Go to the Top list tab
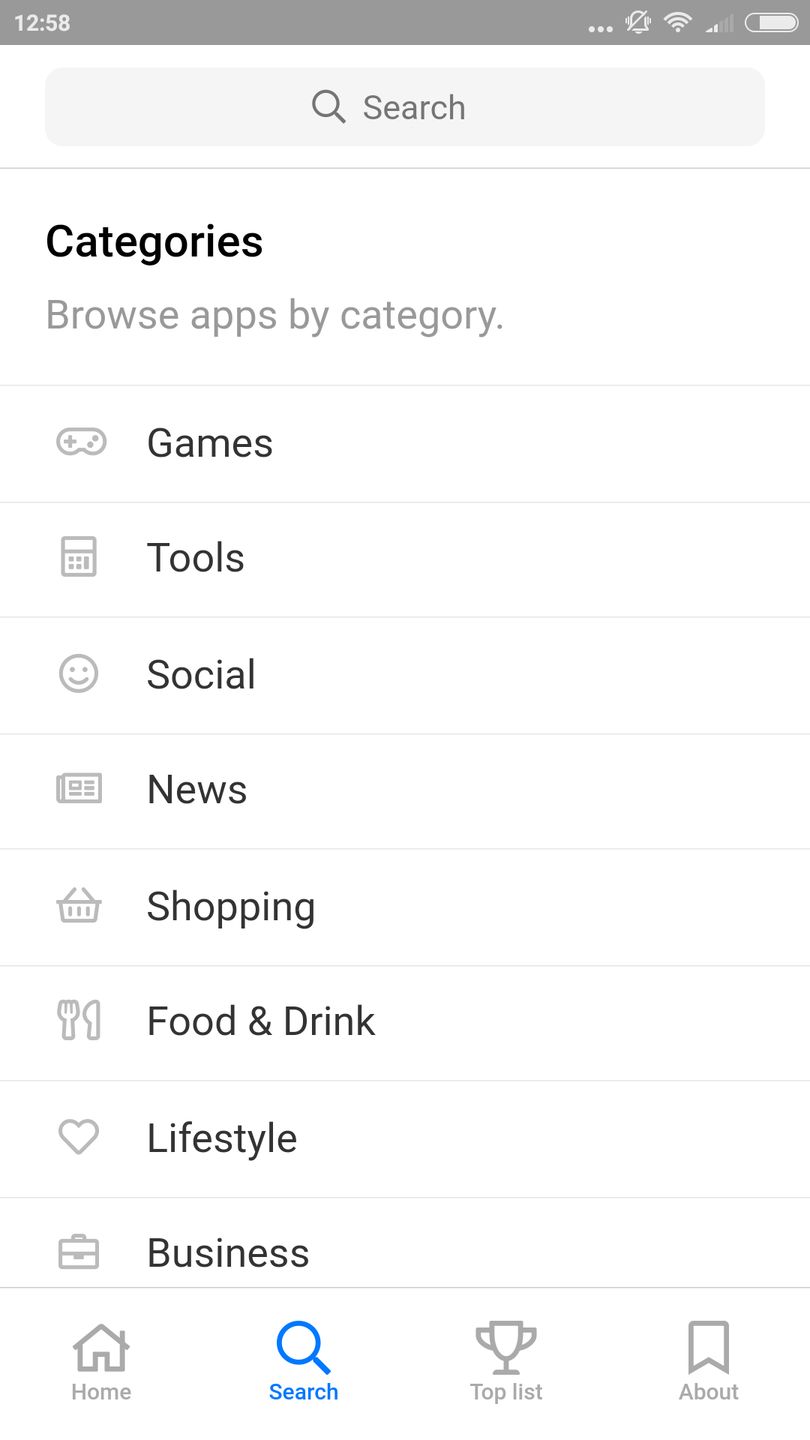Viewport: 810px width, 1440px height. pos(506,1362)
